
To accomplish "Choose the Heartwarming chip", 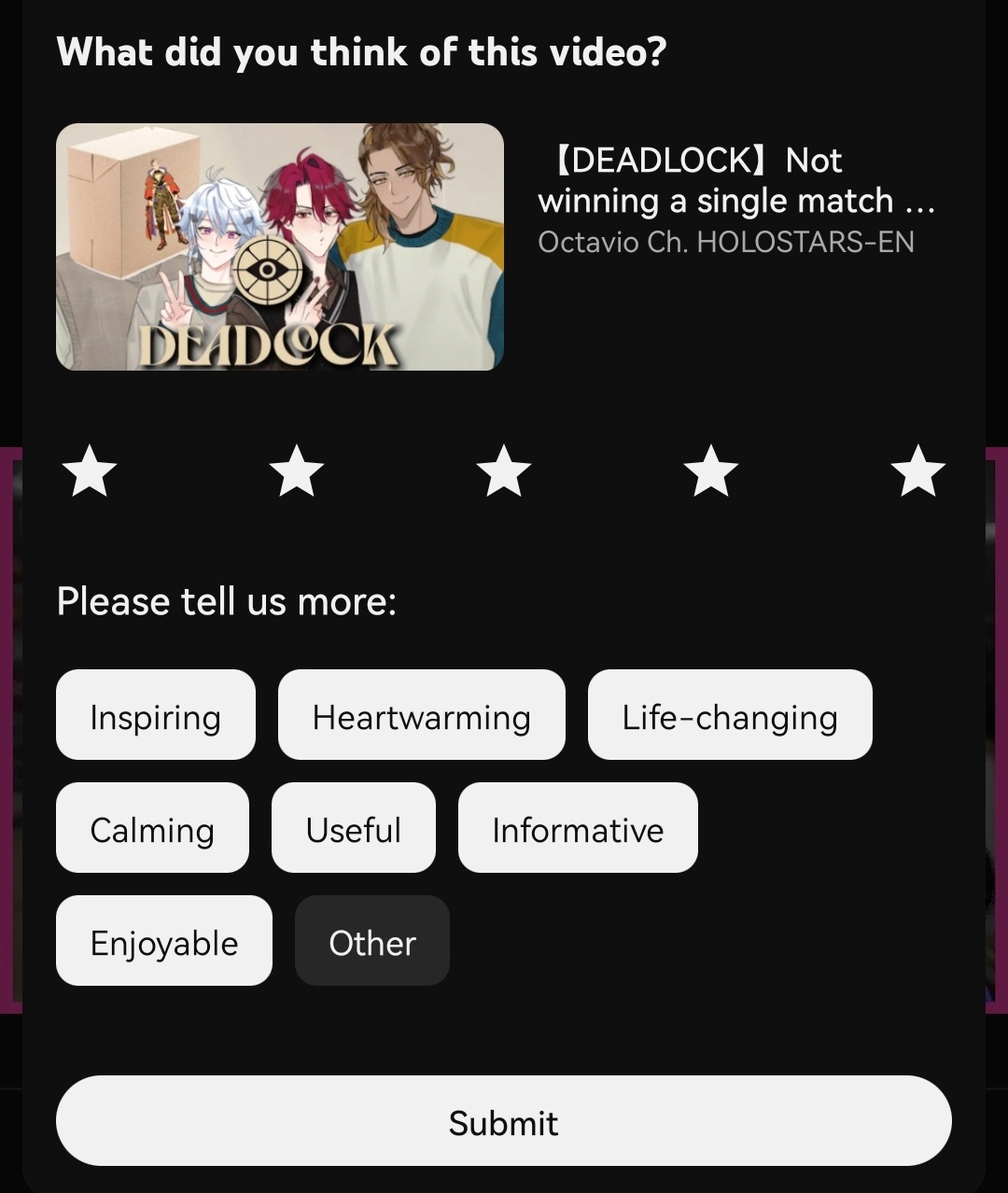I will pos(422,715).
